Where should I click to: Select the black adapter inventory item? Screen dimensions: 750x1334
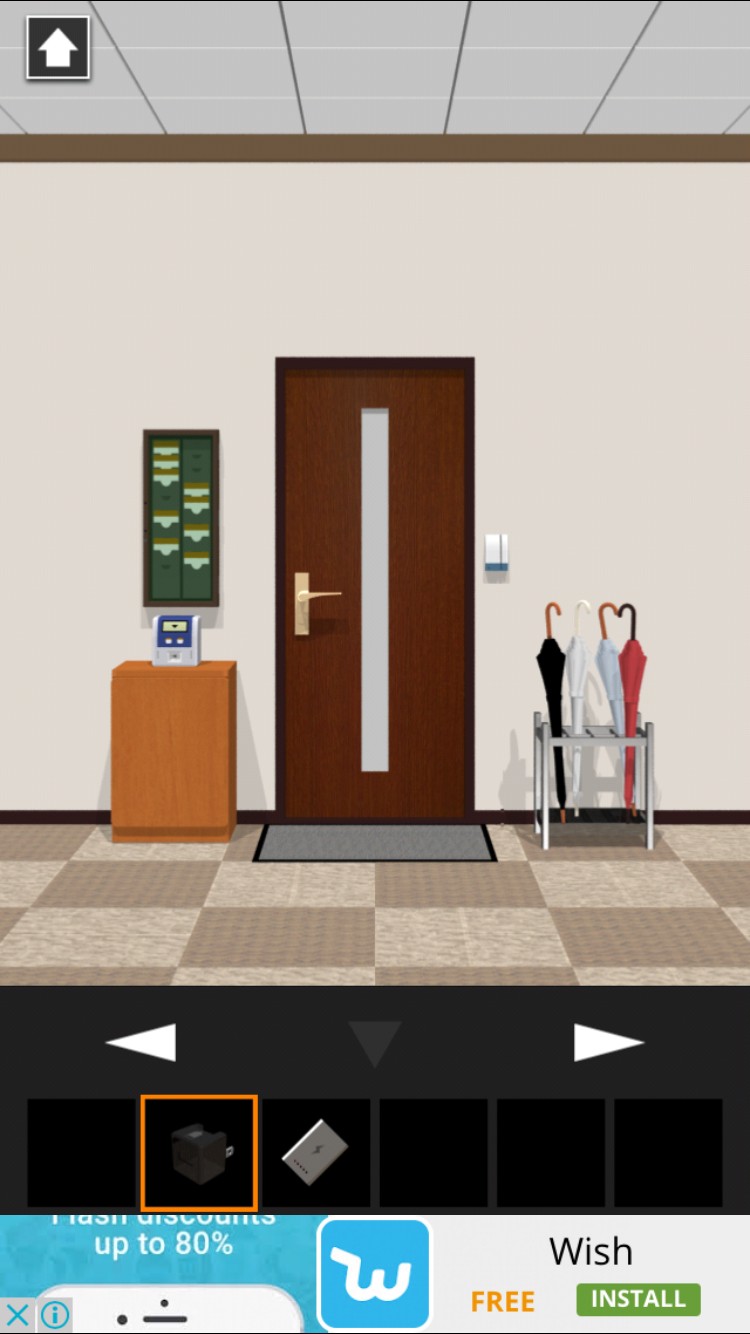(x=199, y=1153)
